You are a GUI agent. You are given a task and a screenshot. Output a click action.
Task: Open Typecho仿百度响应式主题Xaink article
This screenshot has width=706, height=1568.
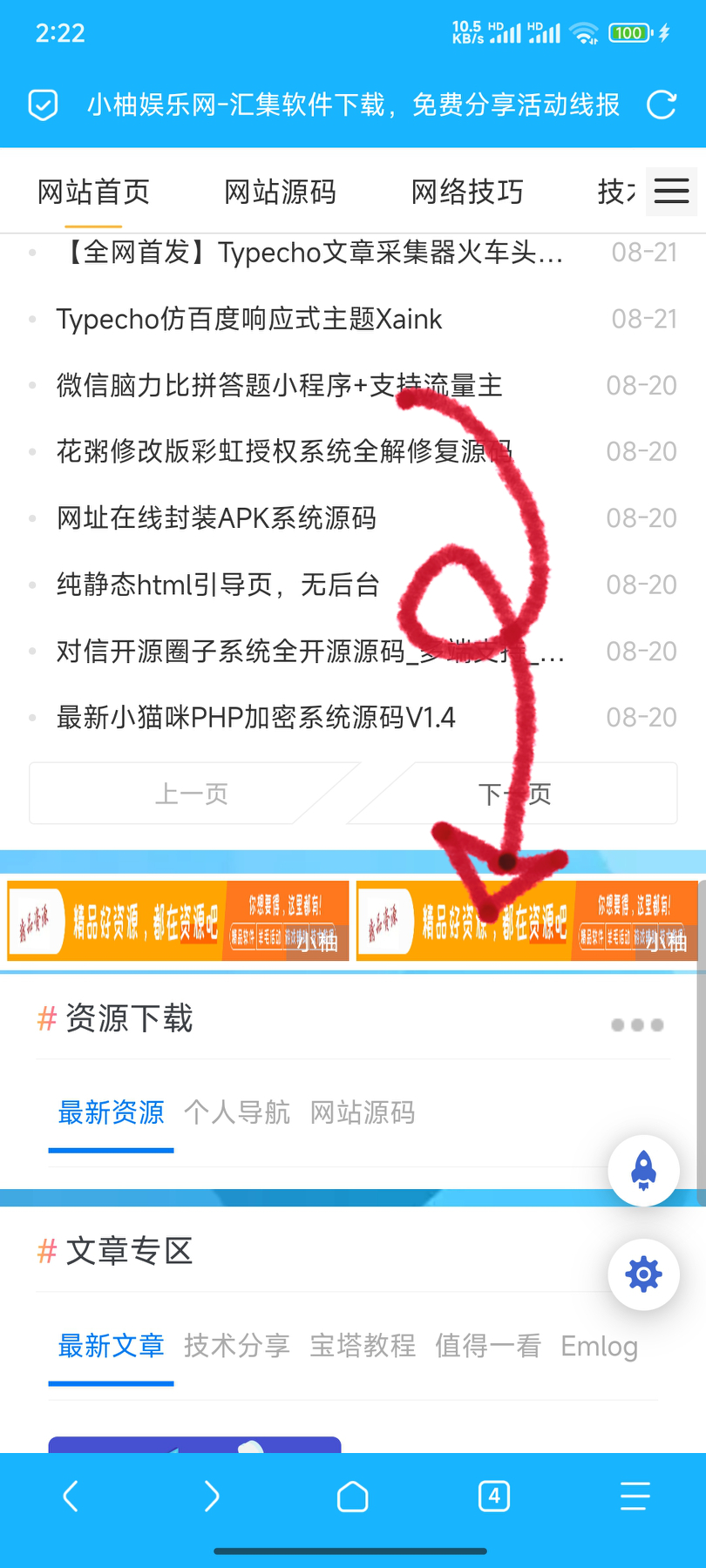pos(249,319)
